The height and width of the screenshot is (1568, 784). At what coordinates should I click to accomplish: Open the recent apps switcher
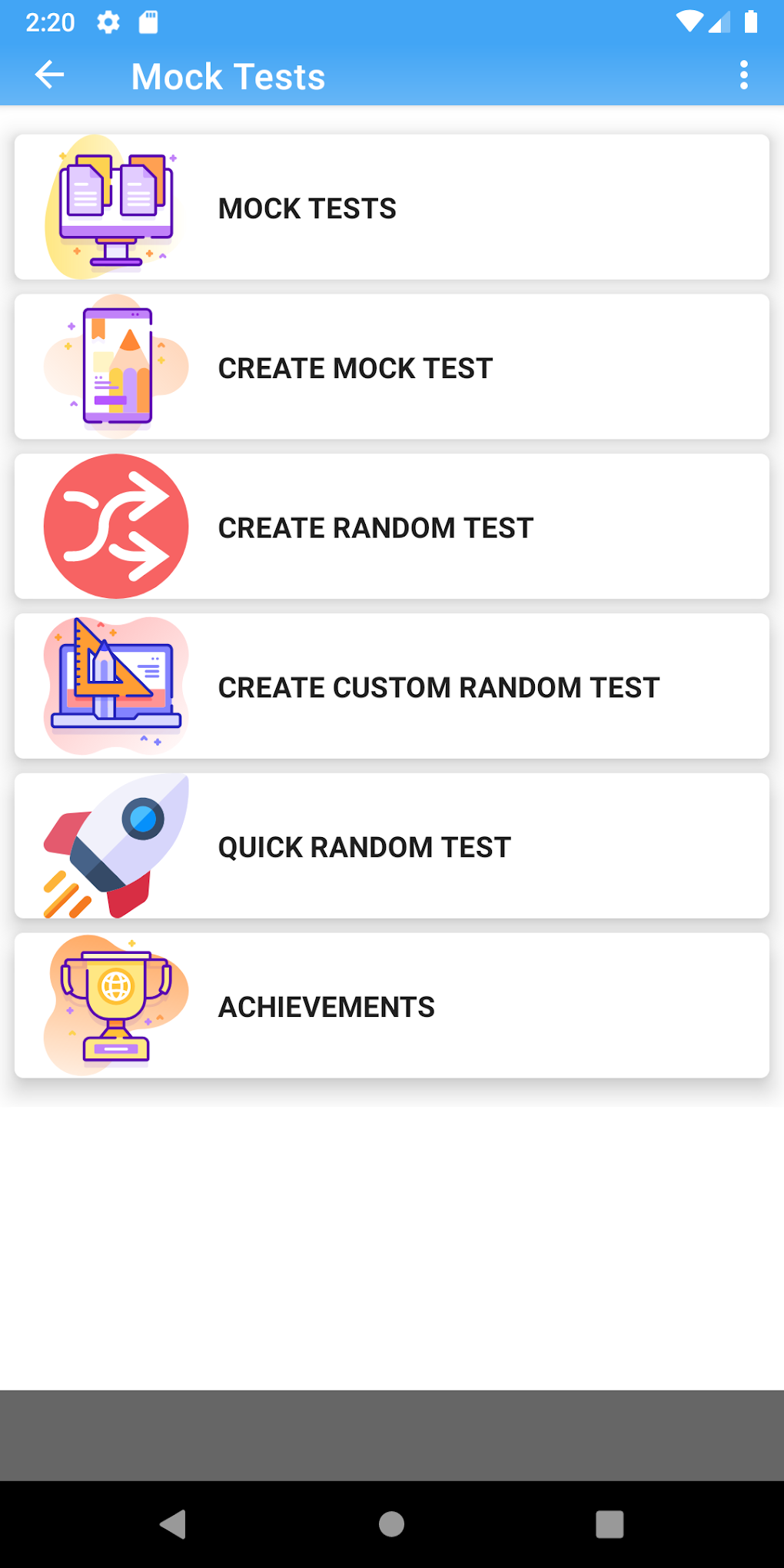[x=610, y=1523]
